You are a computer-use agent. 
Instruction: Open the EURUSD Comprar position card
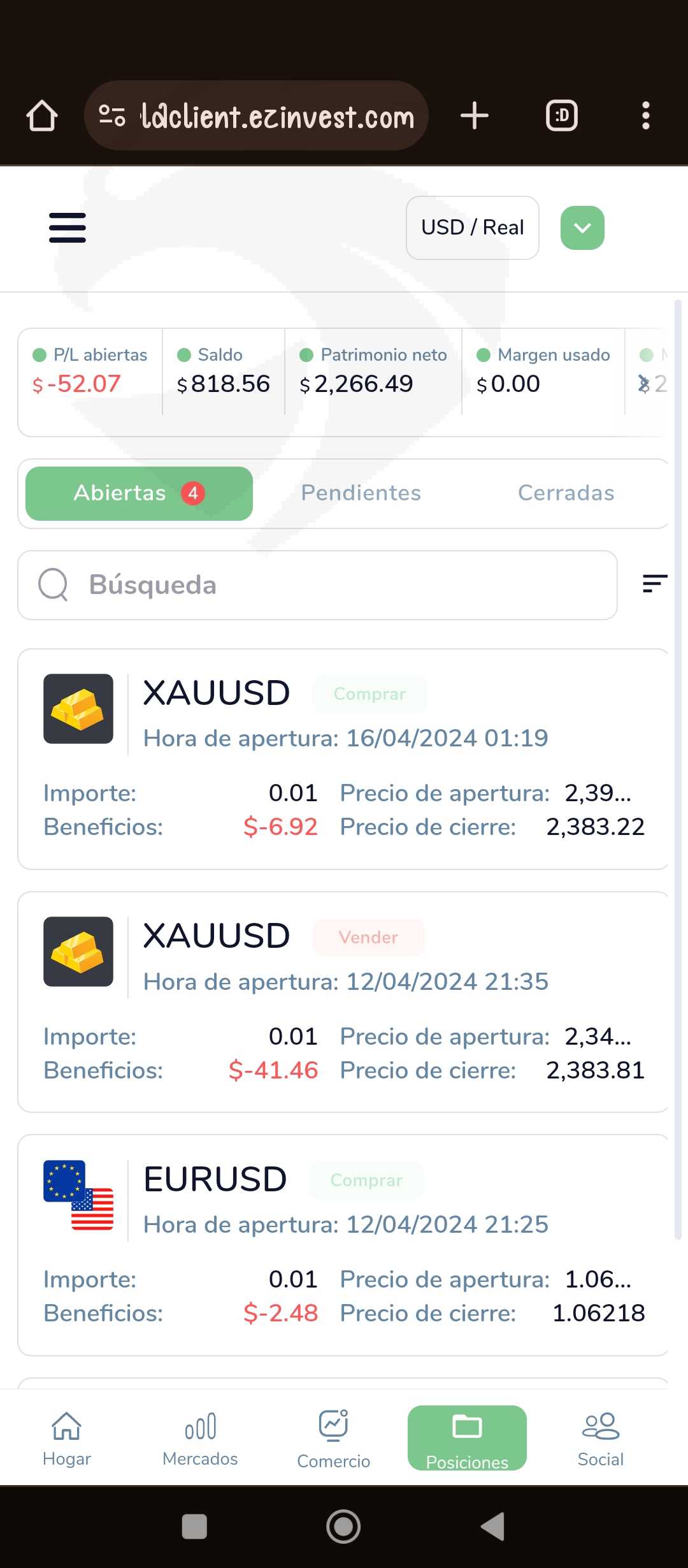pos(343,1245)
